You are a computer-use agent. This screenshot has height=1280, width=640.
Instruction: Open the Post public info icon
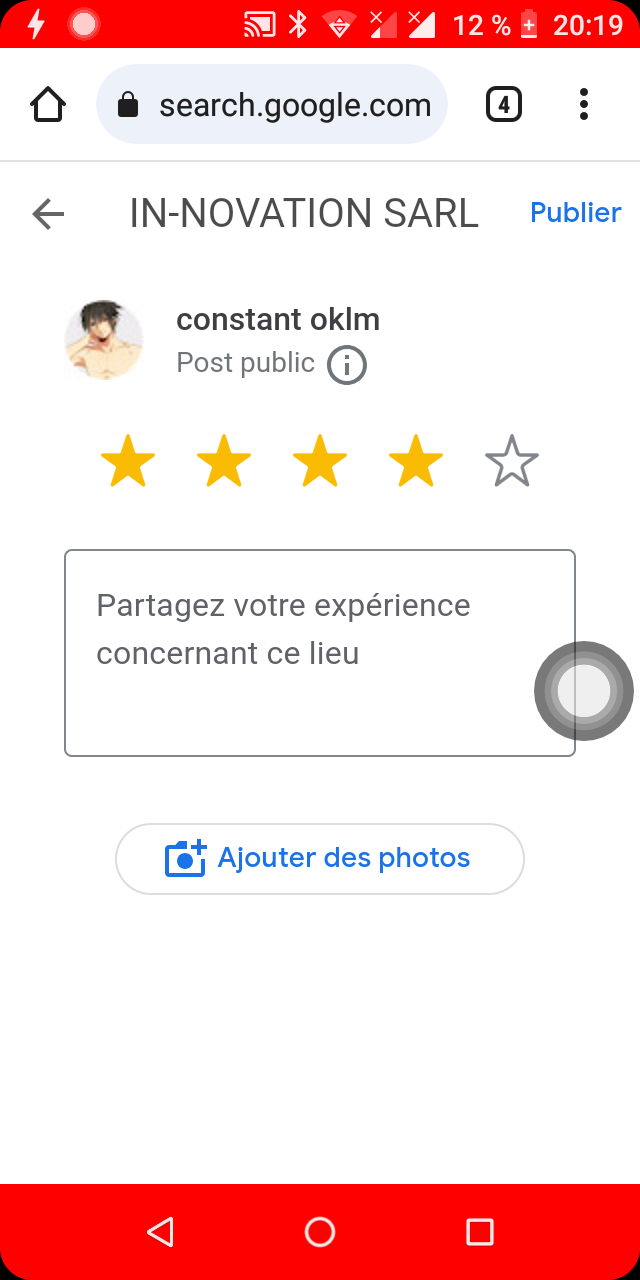pos(347,365)
